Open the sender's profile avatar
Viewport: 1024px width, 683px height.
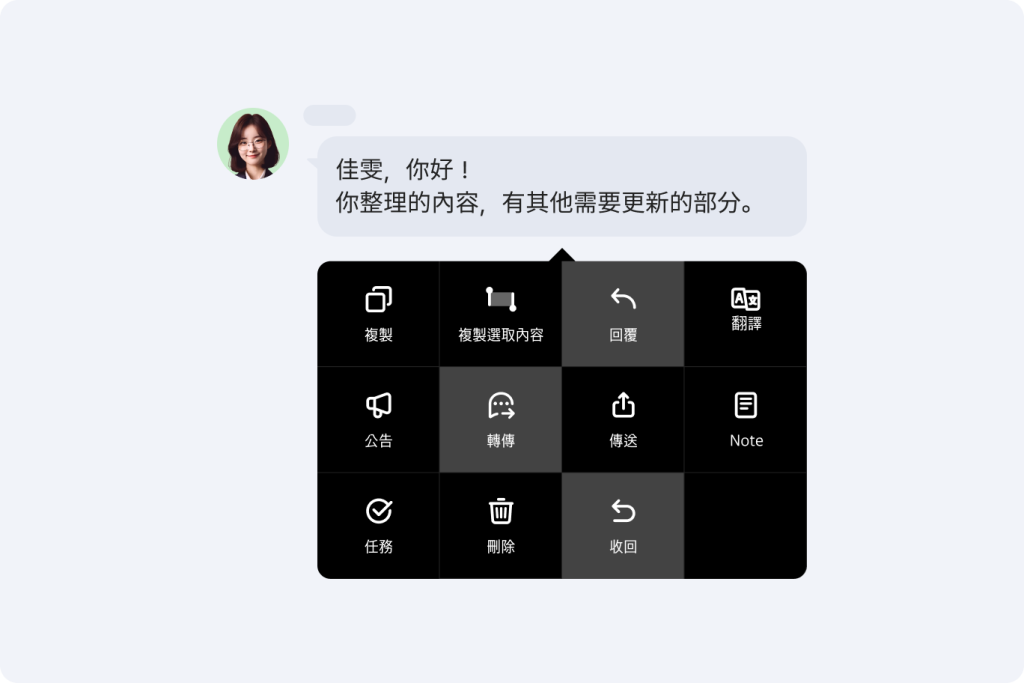pos(253,144)
